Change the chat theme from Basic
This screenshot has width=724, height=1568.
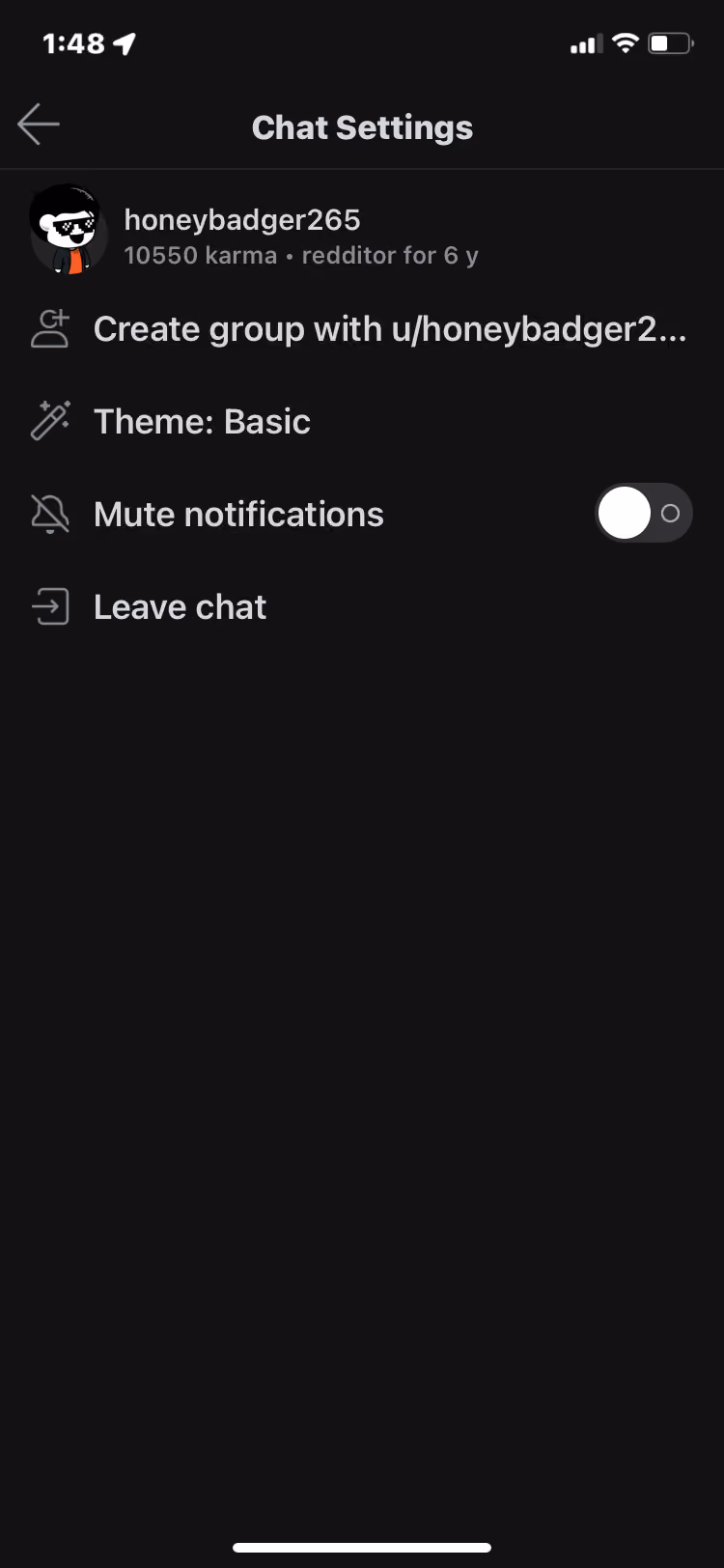point(362,422)
